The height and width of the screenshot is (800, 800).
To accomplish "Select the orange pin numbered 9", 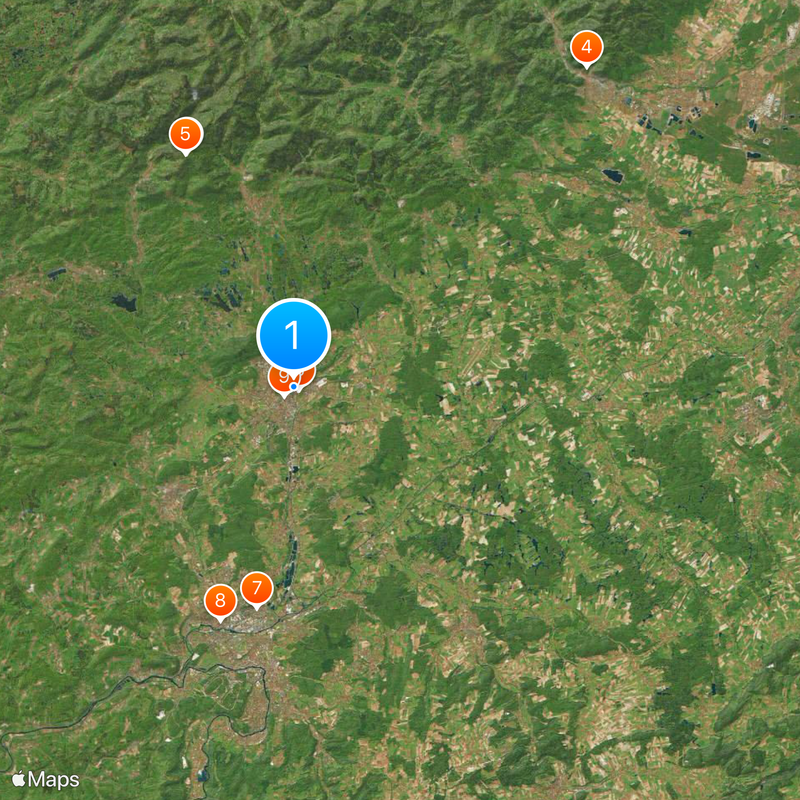I will click(281, 379).
